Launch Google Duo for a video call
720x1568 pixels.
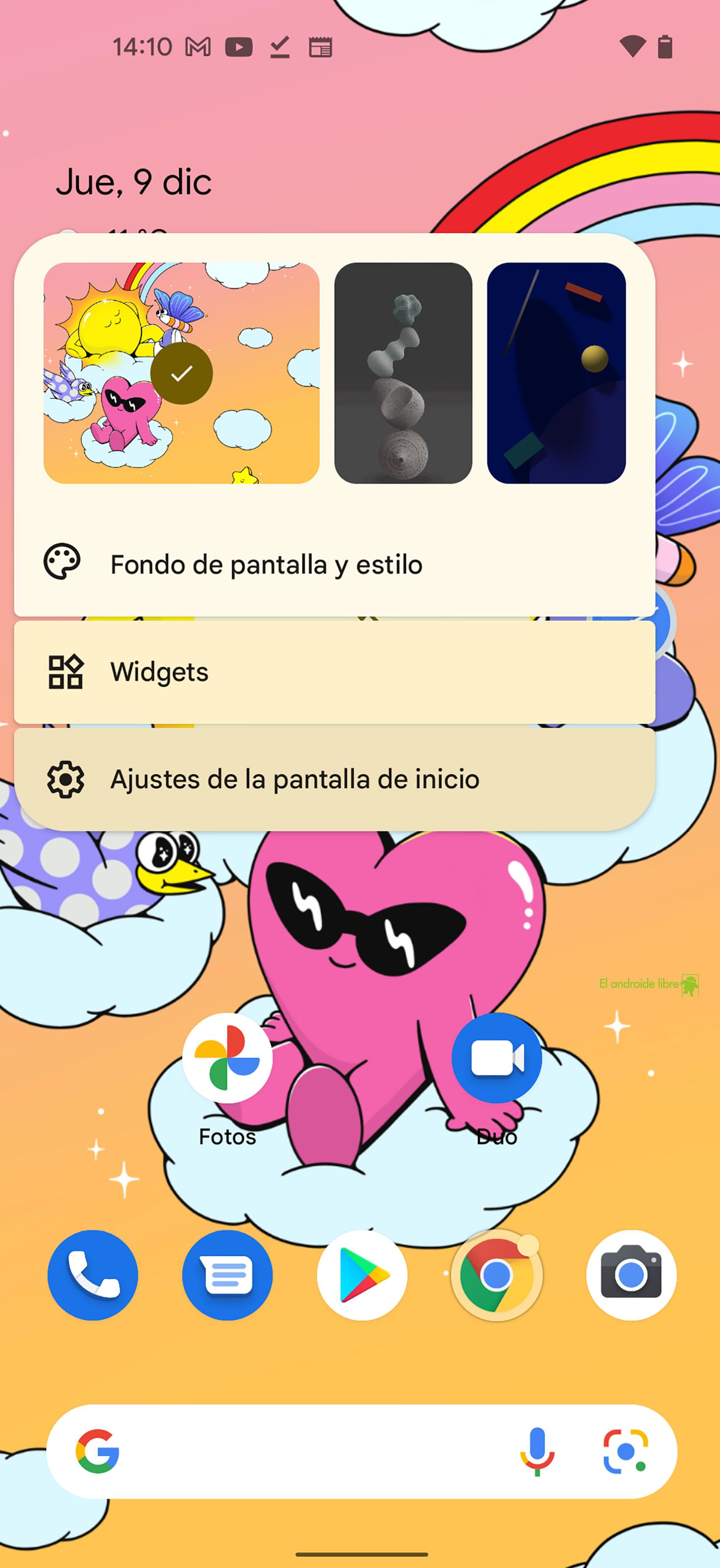pyautogui.click(x=497, y=1058)
